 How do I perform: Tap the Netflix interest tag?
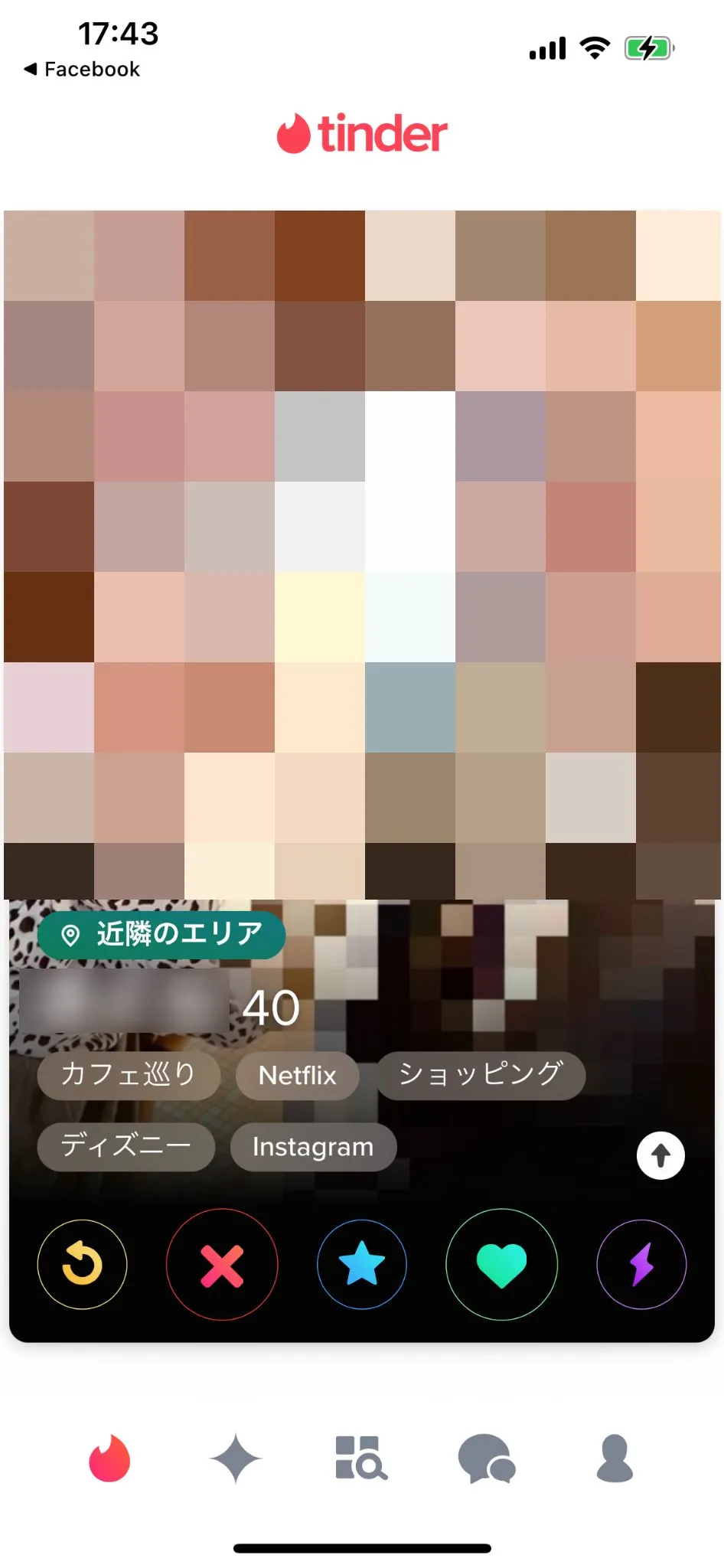[297, 1075]
